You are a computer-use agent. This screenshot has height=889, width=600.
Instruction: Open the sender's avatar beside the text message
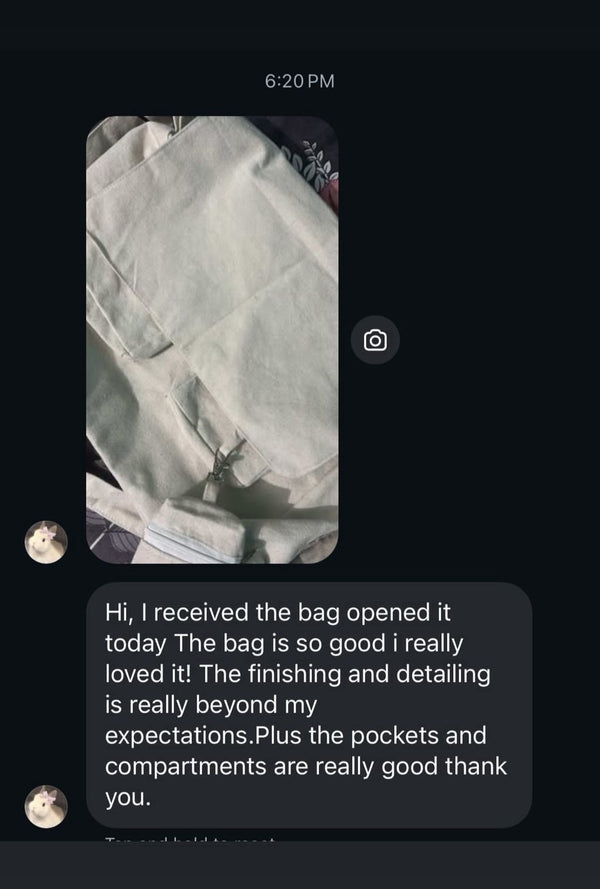coord(46,806)
